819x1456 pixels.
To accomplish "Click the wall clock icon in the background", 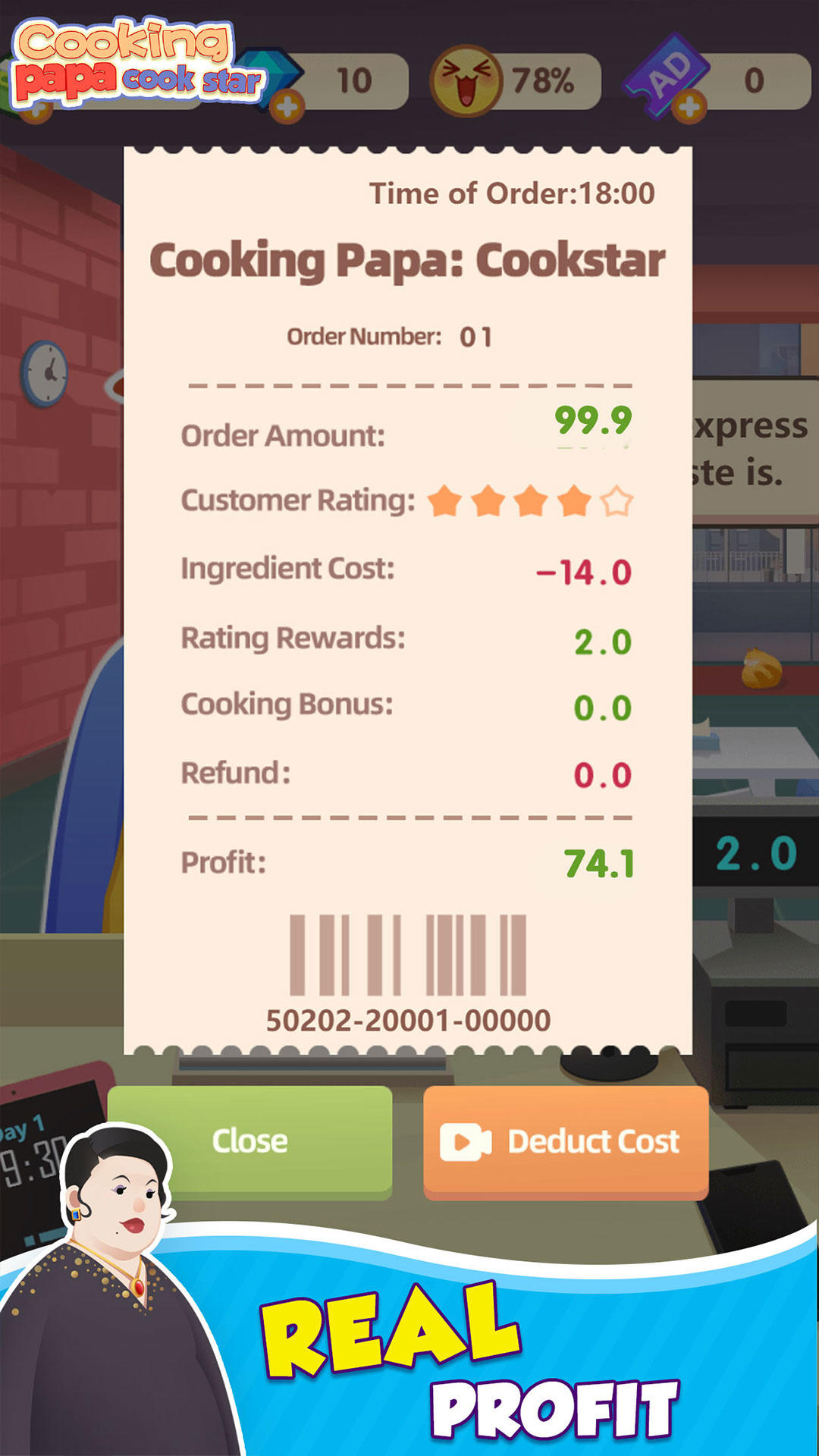I will tap(45, 372).
